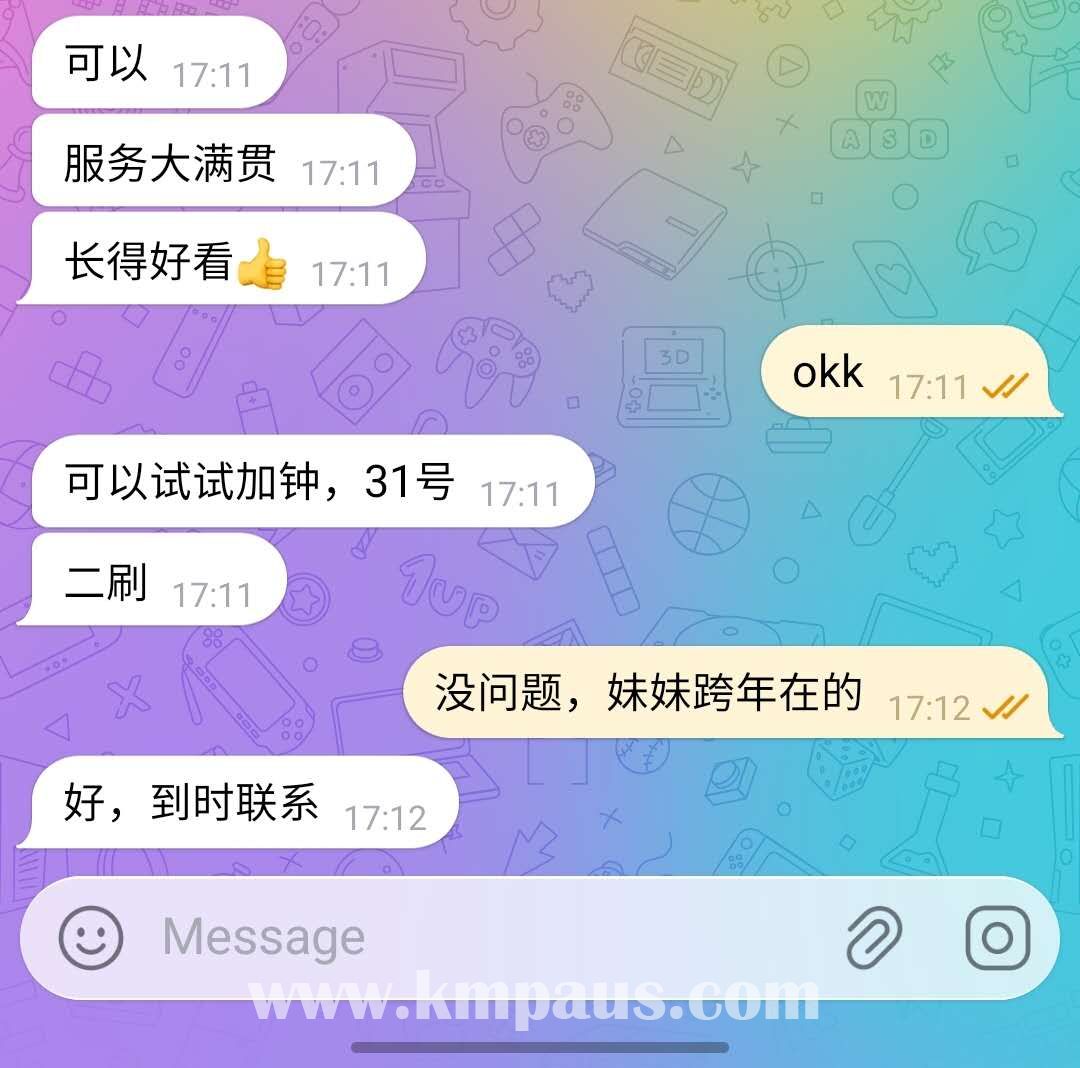Open the emoji picker

91,938
